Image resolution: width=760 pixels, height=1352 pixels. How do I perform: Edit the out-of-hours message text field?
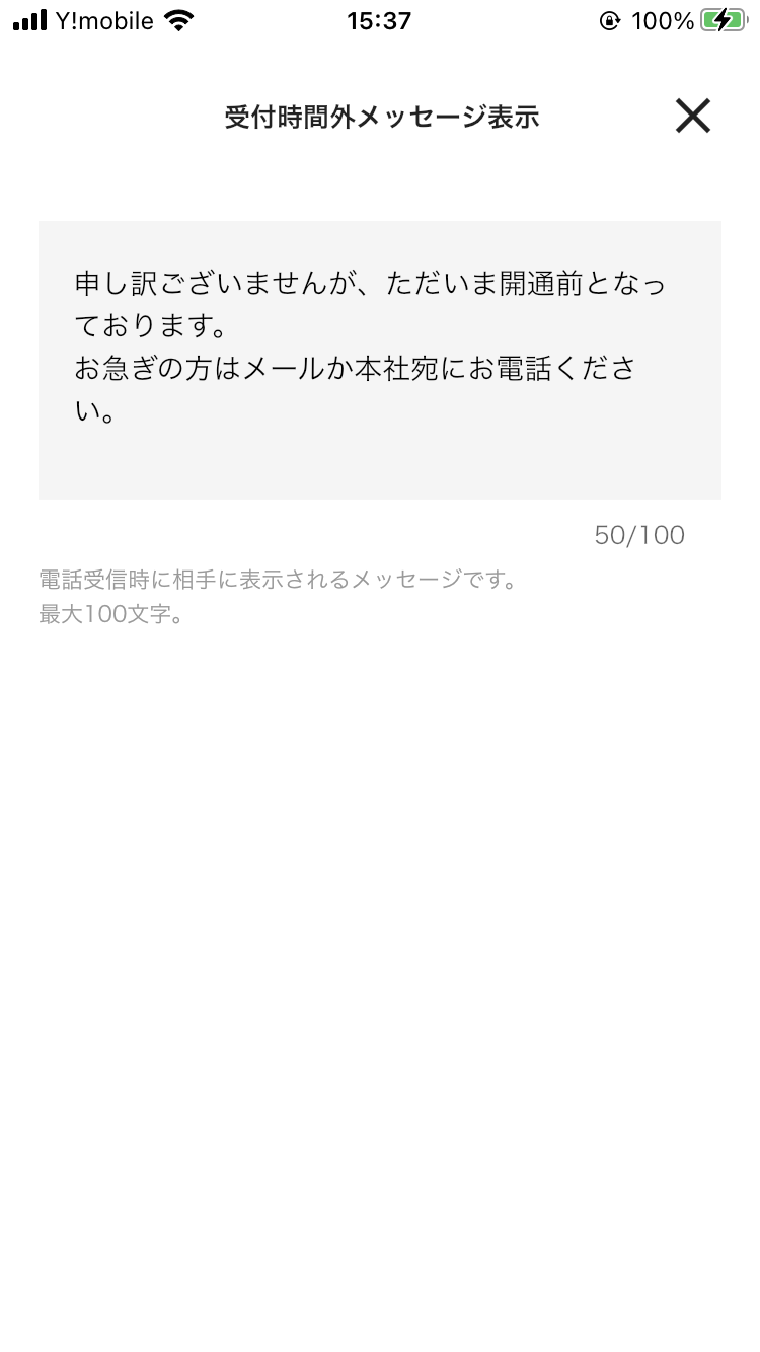coord(380,360)
